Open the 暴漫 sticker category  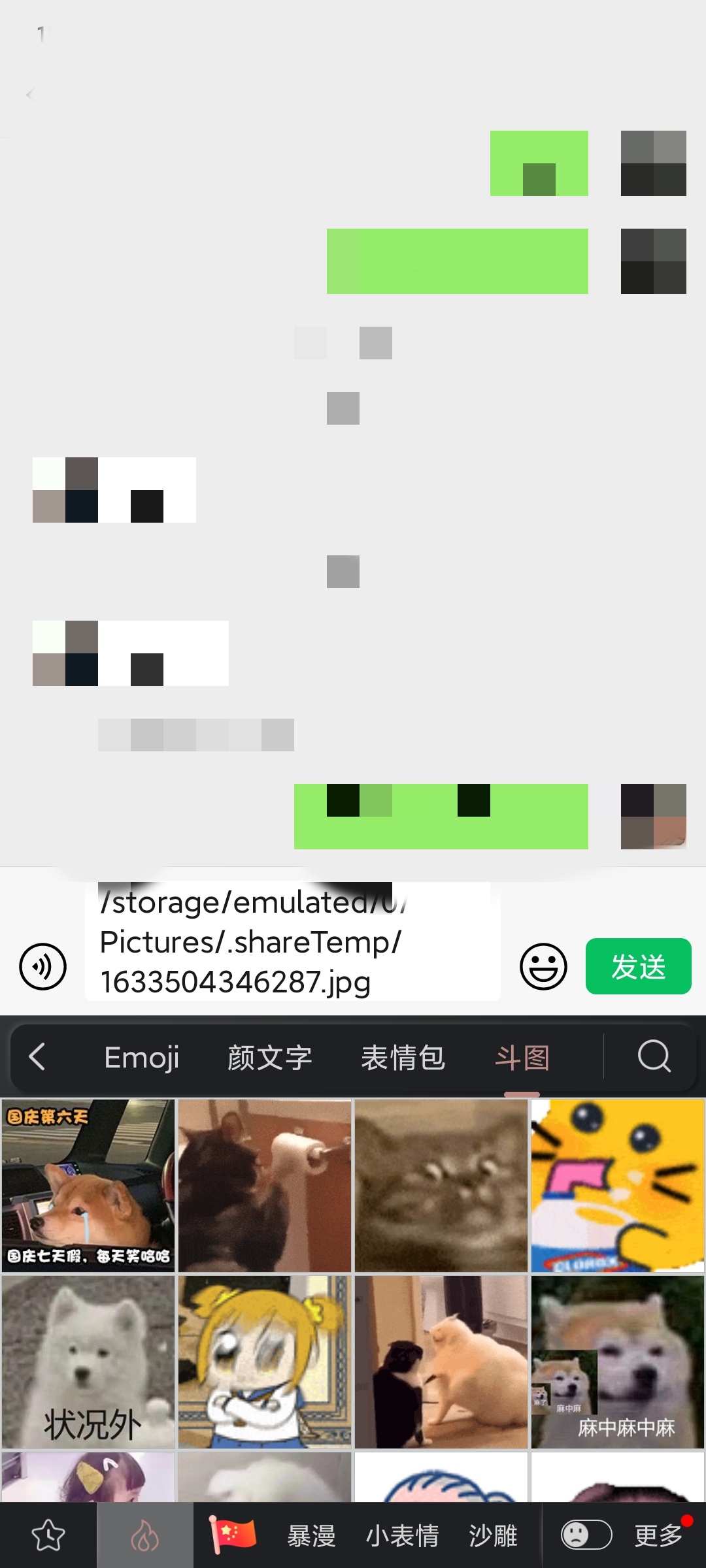pyautogui.click(x=312, y=1535)
